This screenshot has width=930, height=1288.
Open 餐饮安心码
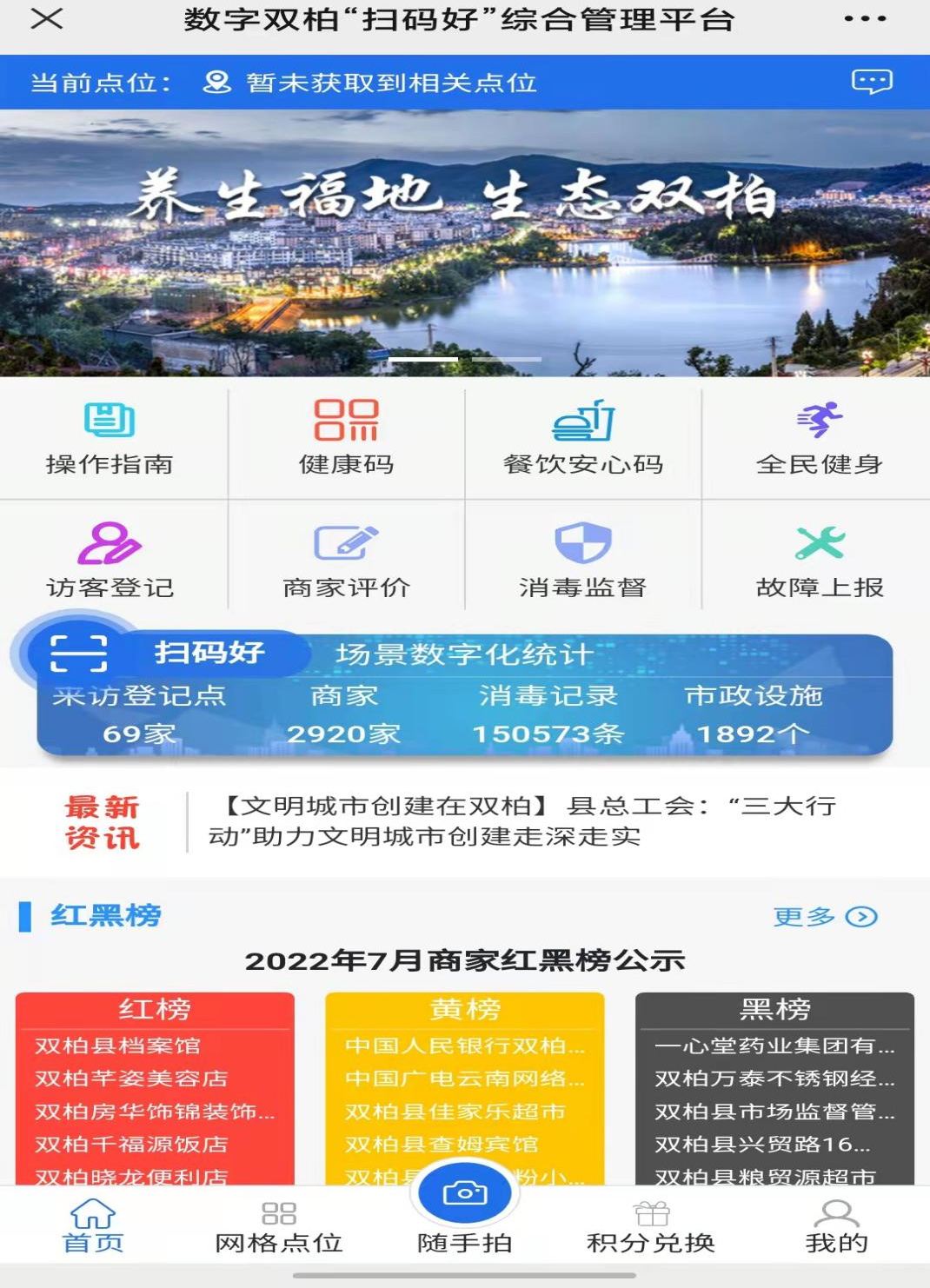point(583,439)
